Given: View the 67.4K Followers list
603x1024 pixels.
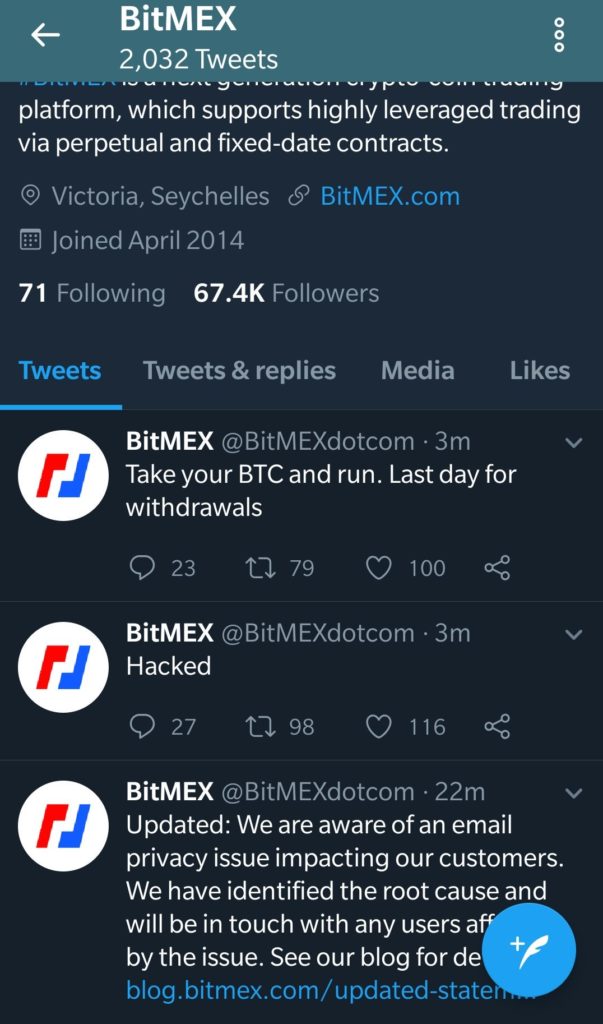Looking at the screenshot, I should point(286,293).
